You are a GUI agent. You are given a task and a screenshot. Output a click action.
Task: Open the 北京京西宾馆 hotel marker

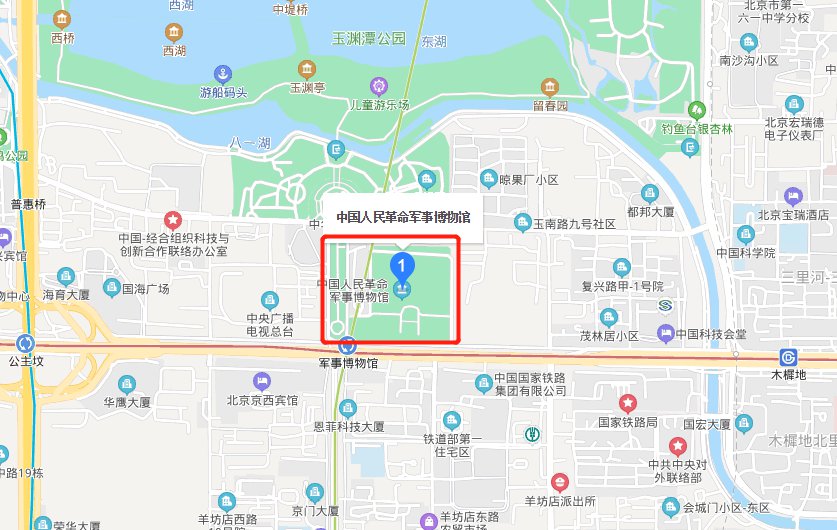[x=261, y=381]
